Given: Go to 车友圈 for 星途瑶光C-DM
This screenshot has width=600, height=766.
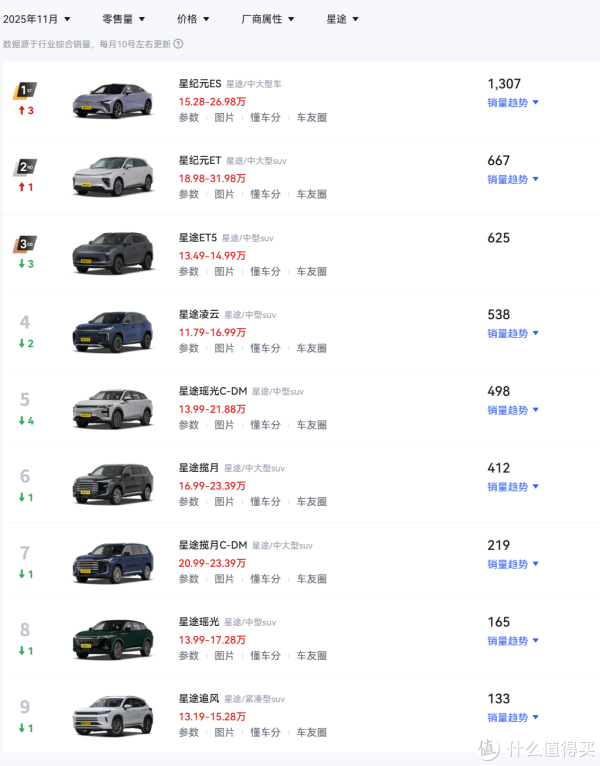Looking at the screenshot, I should (311, 425).
